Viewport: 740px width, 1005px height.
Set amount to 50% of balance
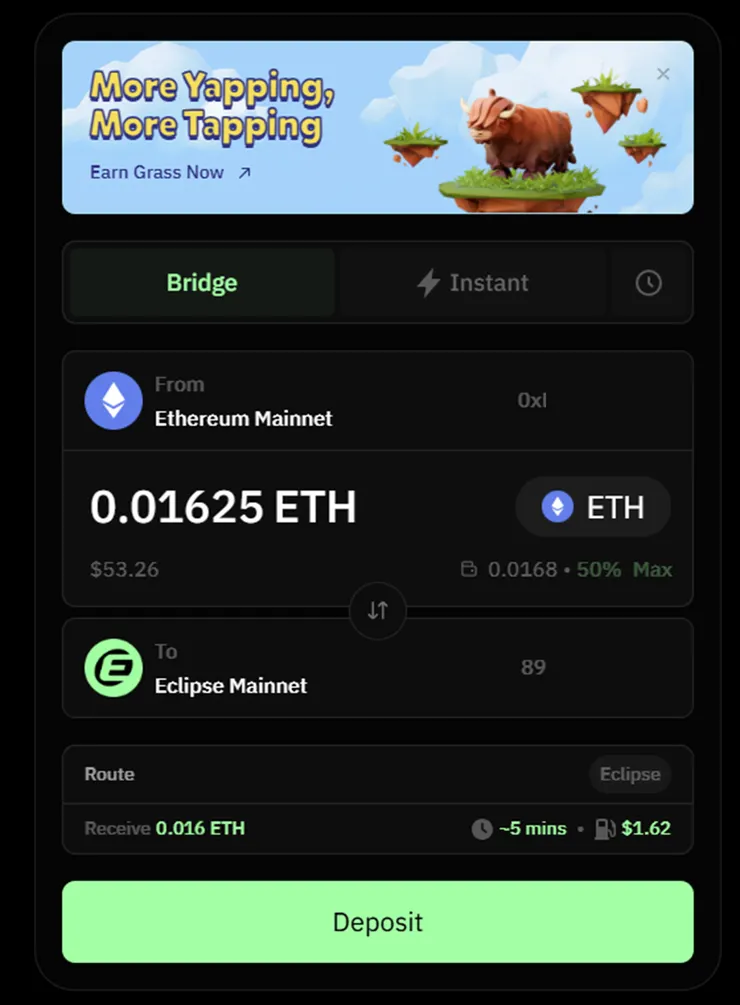598,570
